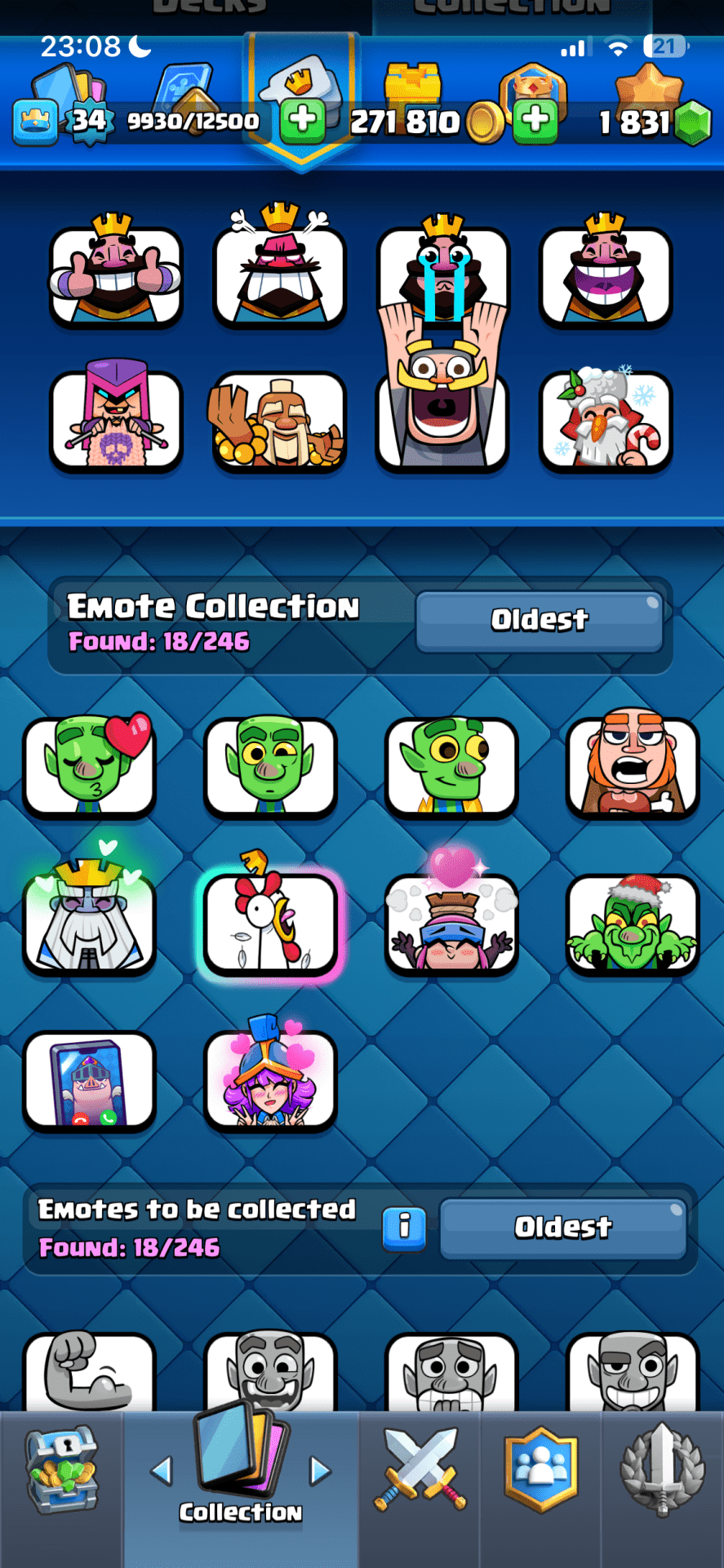Switch to the Battle crossed swords tab
This screenshot has width=724, height=1568.
420,1470
